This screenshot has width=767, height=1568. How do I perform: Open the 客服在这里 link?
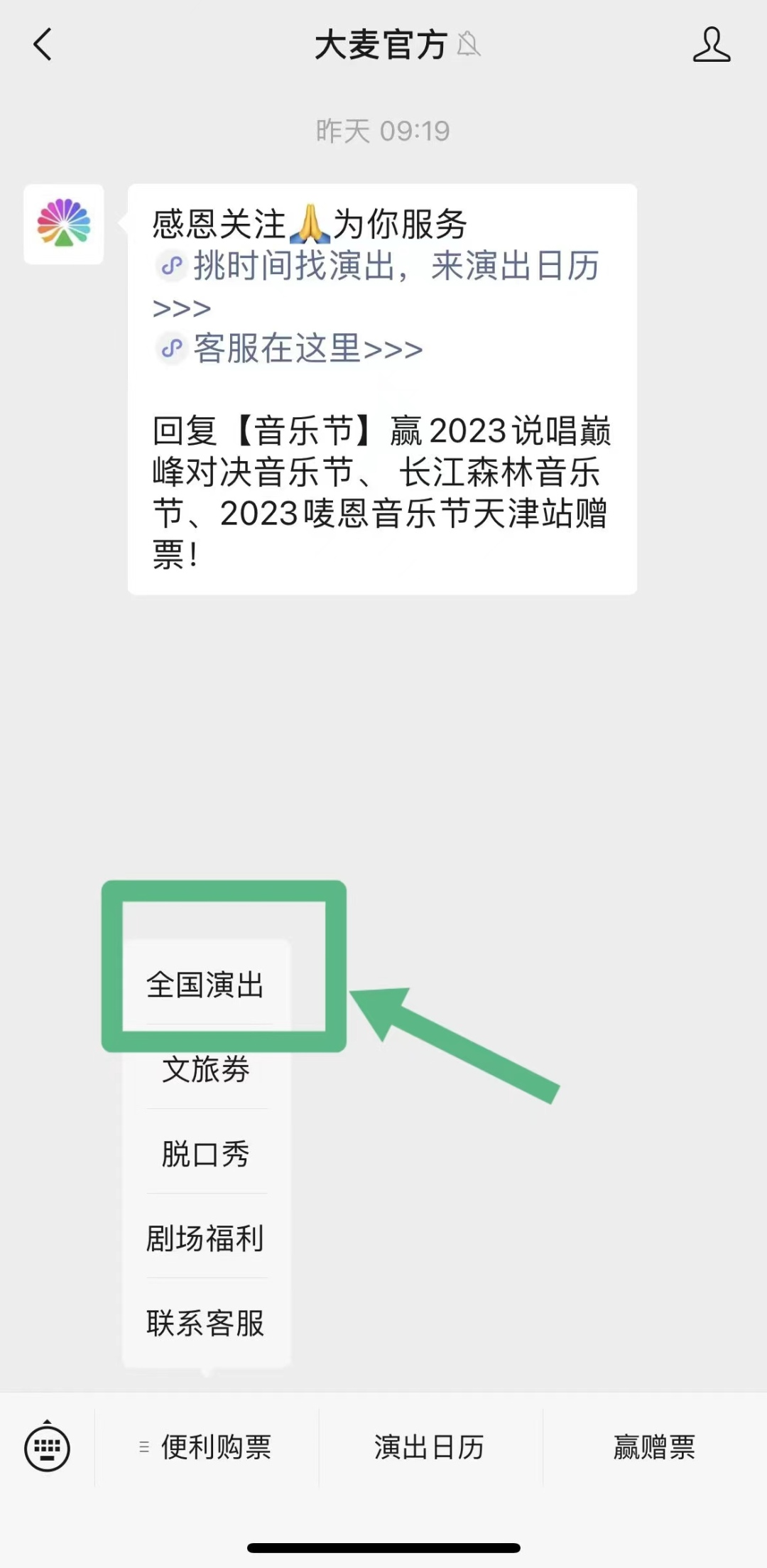[307, 350]
